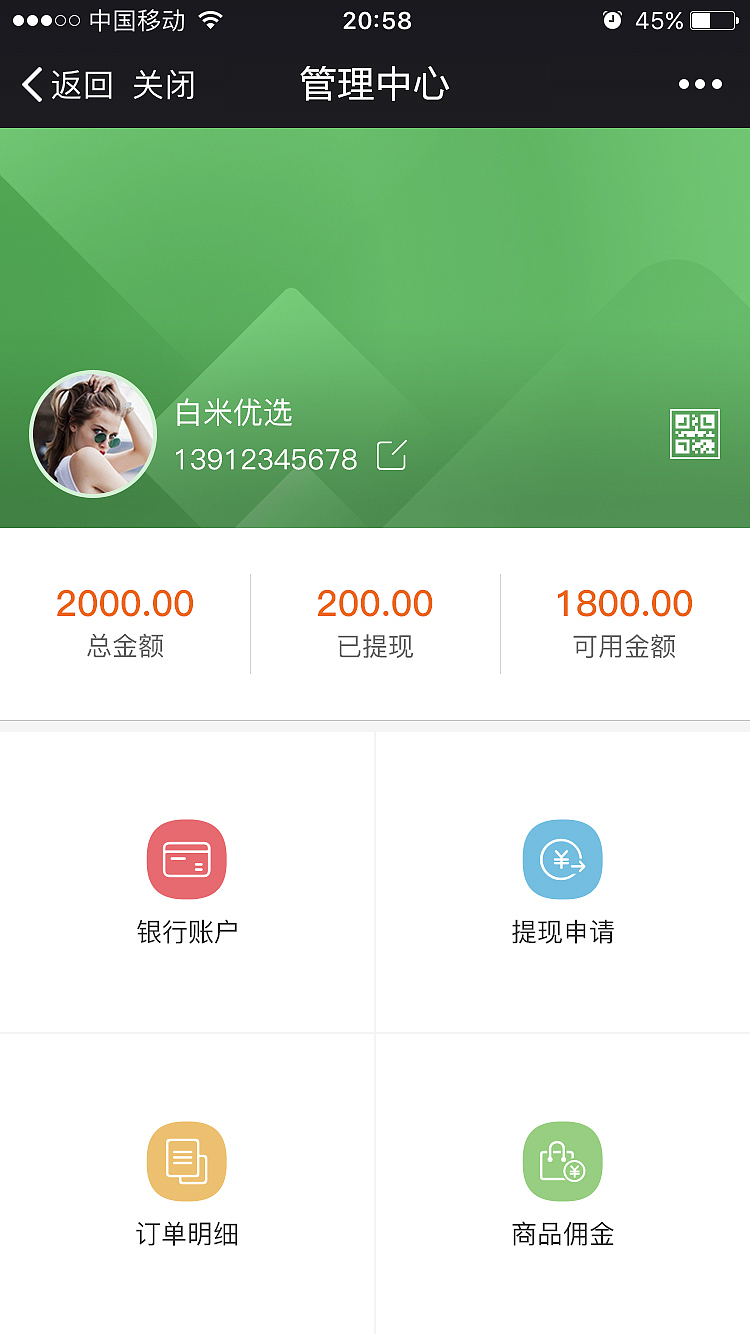The height and width of the screenshot is (1334, 750).
Task: Open the three-dot more options menu
Action: tap(700, 84)
